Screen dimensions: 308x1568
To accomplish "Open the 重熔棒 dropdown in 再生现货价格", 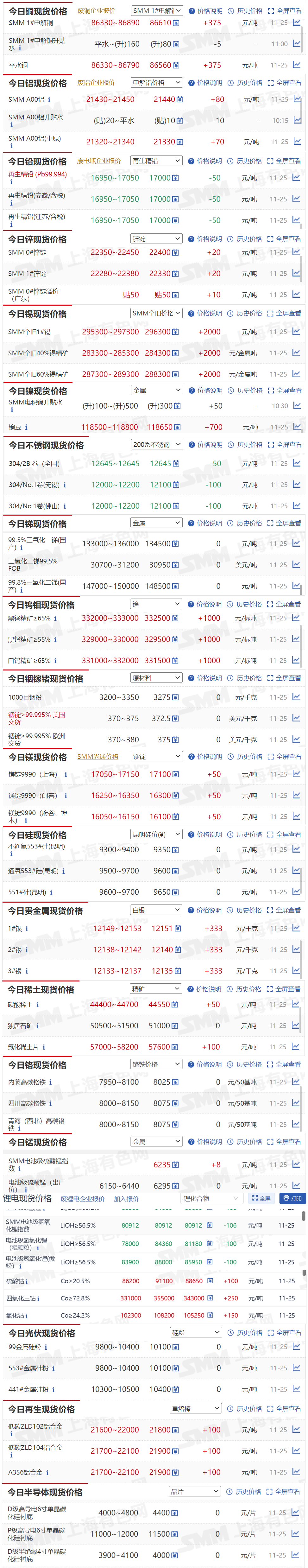I will [195, 1408].
